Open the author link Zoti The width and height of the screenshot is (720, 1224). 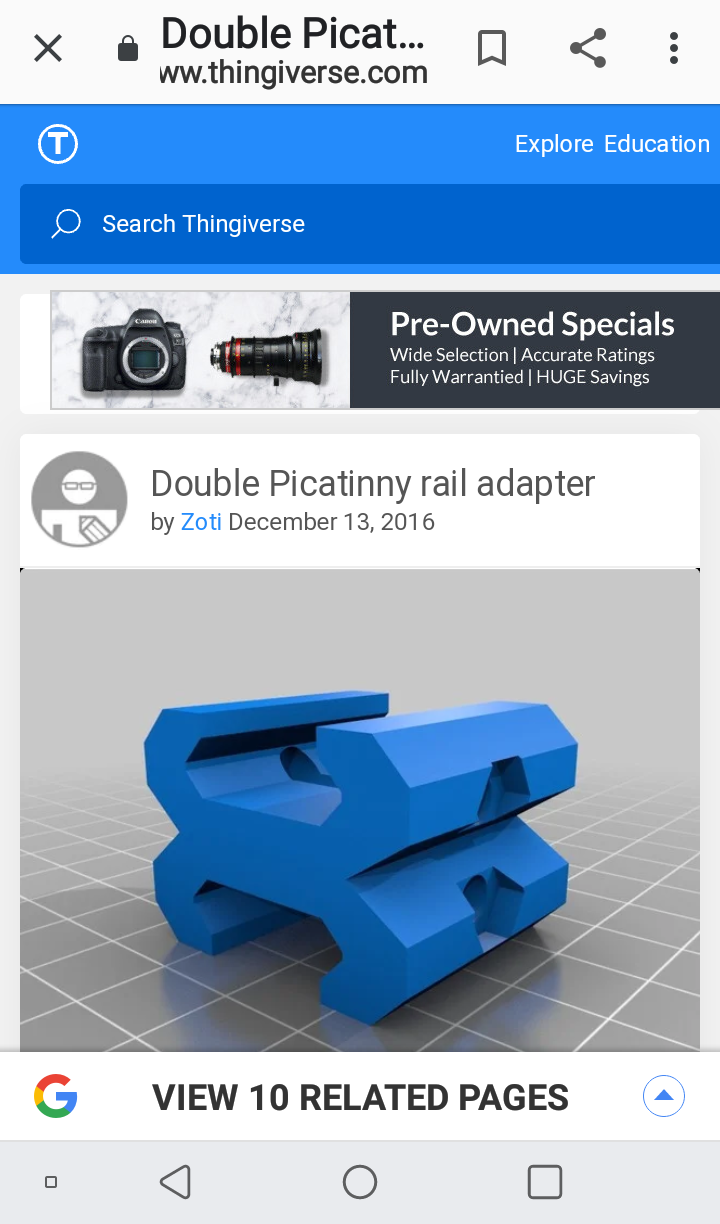click(x=201, y=522)
